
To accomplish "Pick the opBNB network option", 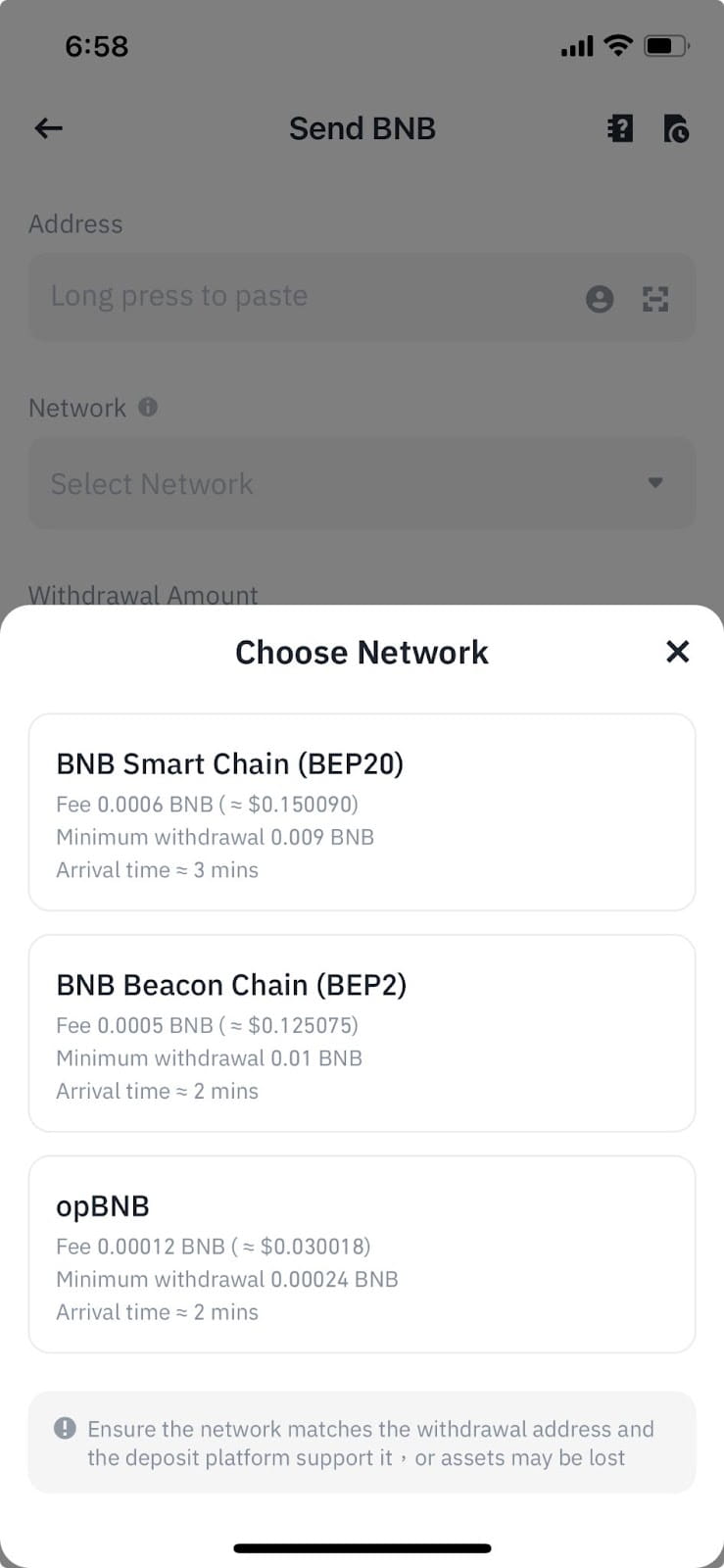I will coord(362,1254).
